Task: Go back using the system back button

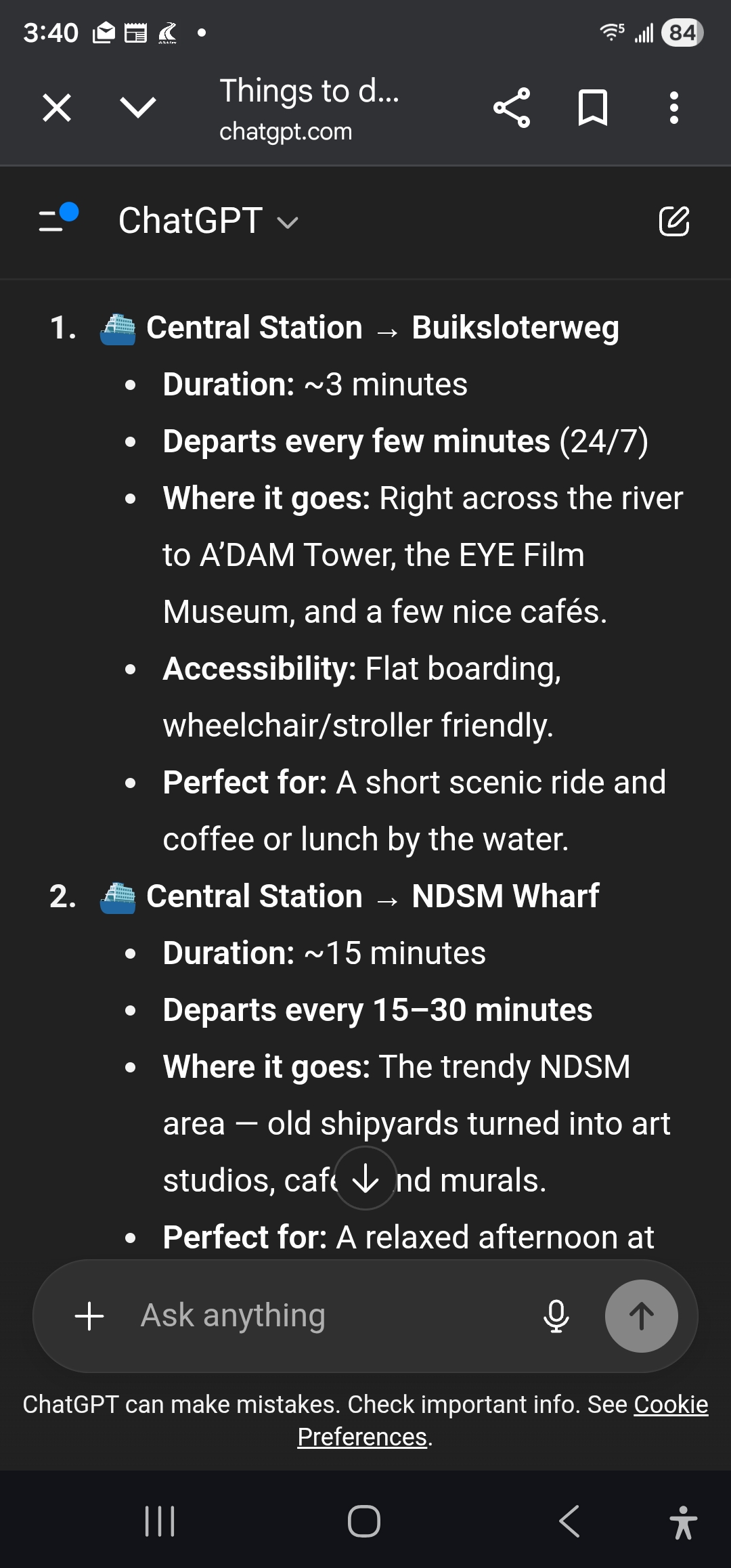Action: click(570, 1522)
